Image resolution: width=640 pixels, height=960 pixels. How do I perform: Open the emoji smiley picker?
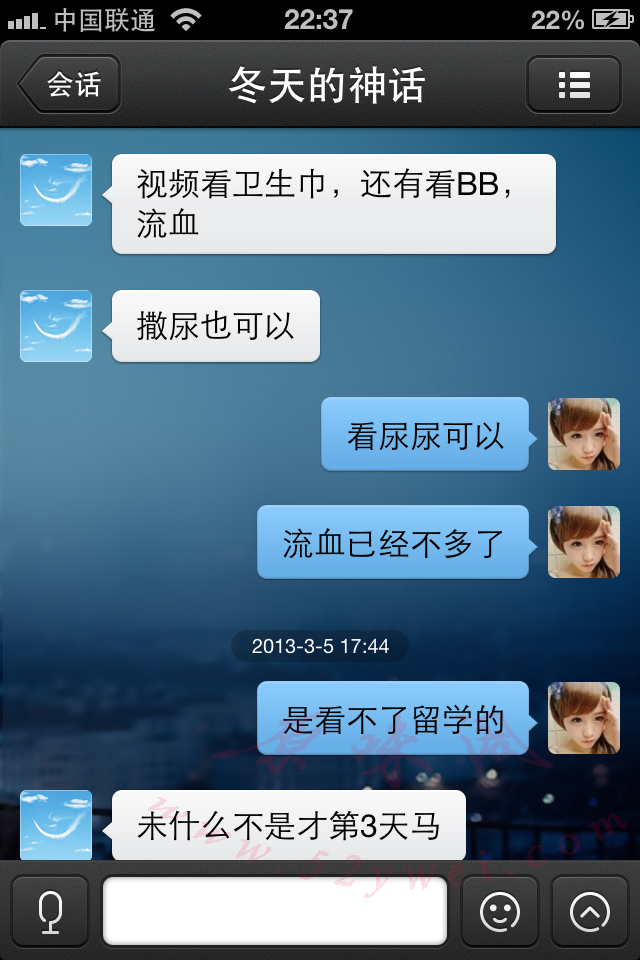[x=500, y=910]
